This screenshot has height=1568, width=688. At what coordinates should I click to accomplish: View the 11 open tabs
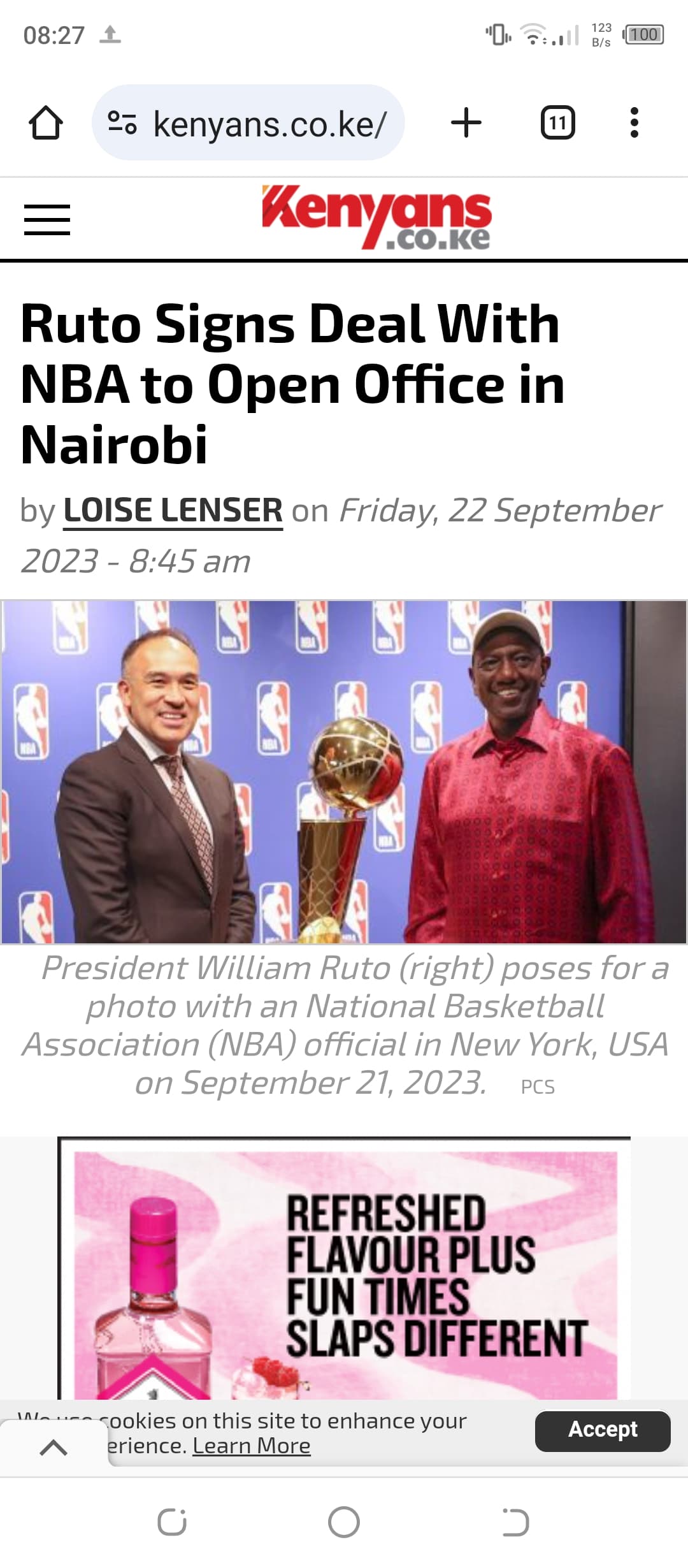coord(557,122)
